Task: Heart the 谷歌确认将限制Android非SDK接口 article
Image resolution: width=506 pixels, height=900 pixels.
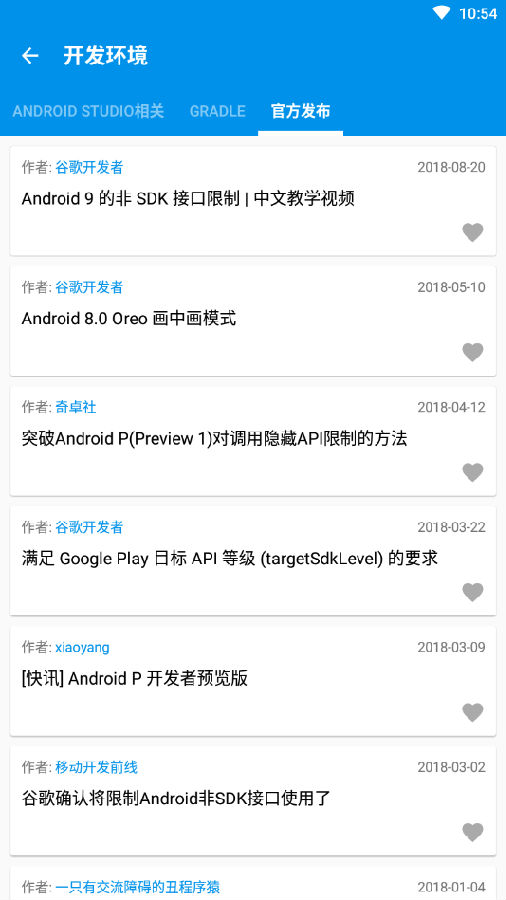Action: click(x=473, y=832)
